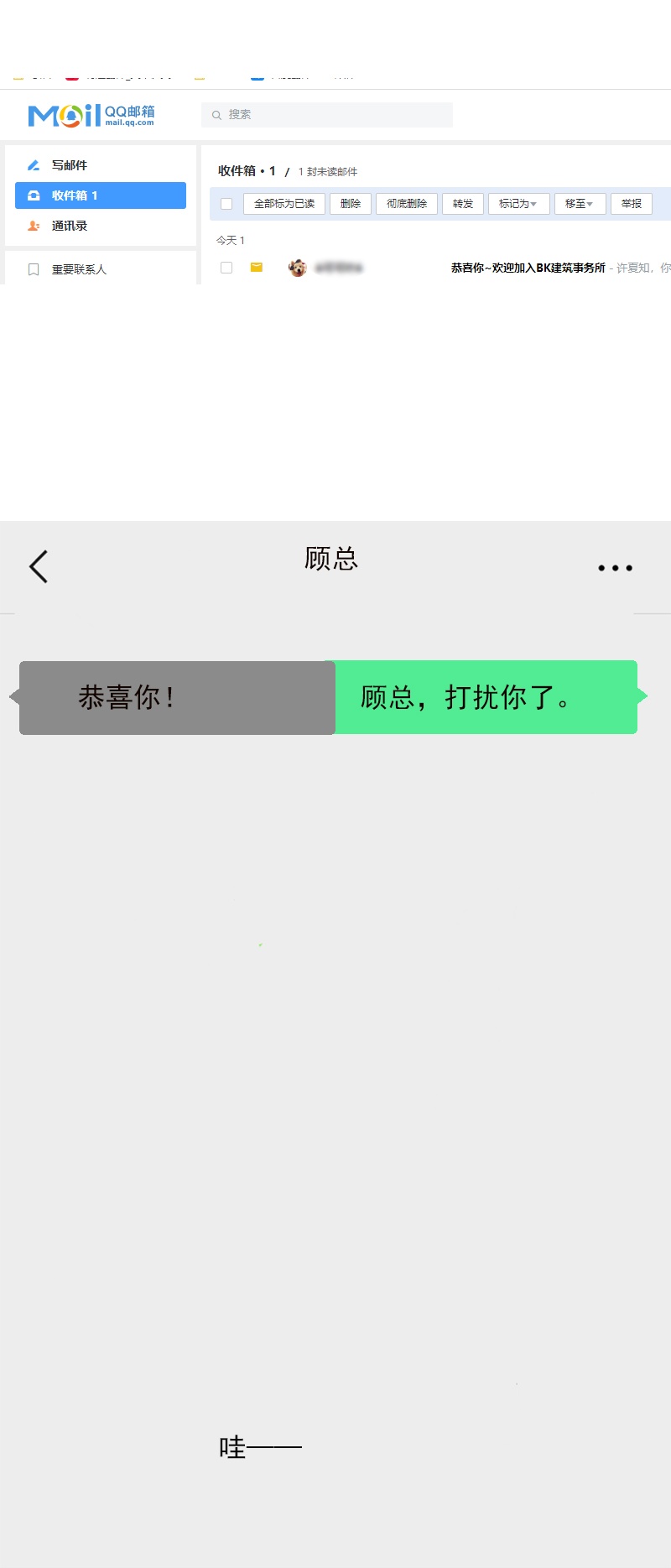Open contacts using the 通讯录 icon

[34, 226]
